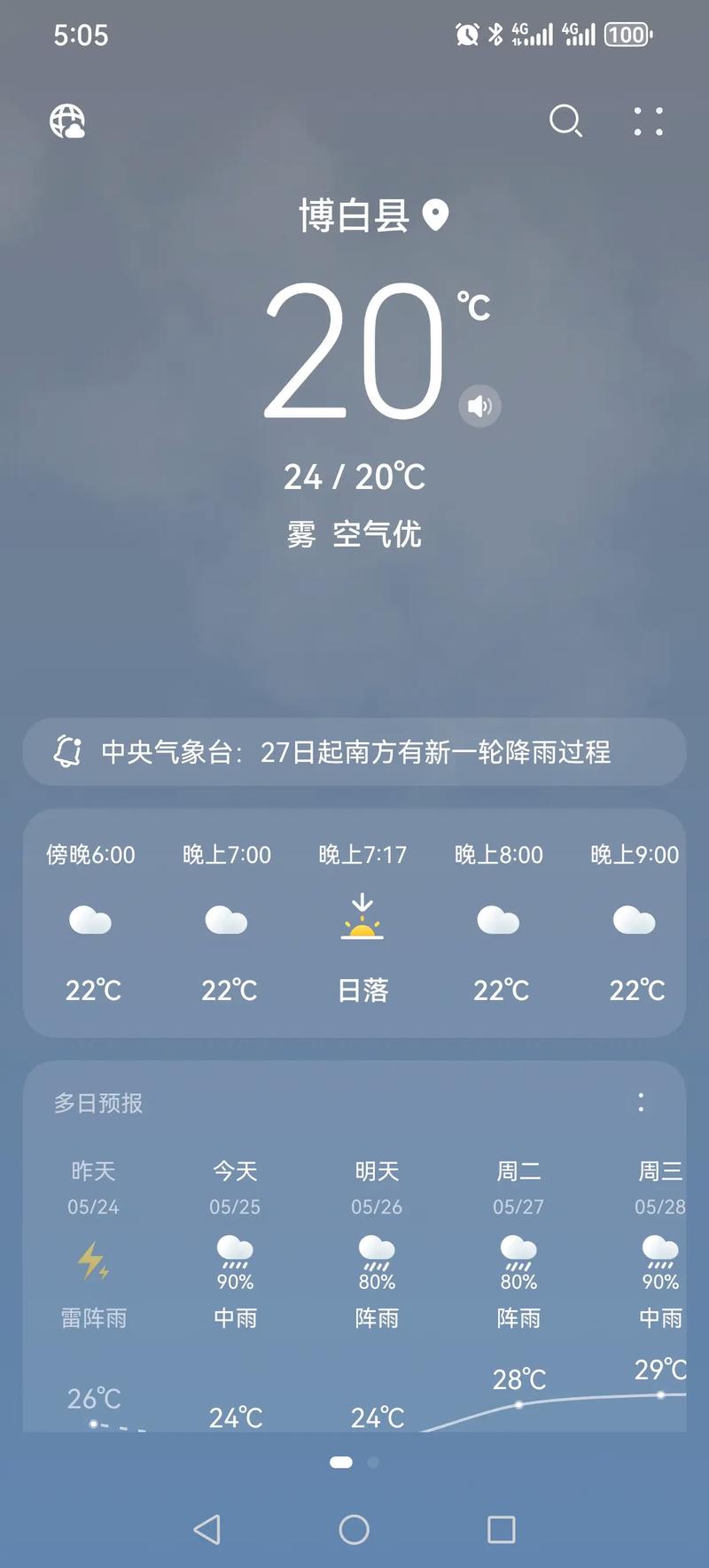
Task: Tap the rain icon under 周二
Action: pyautogui.click(x=518, y=1251)
